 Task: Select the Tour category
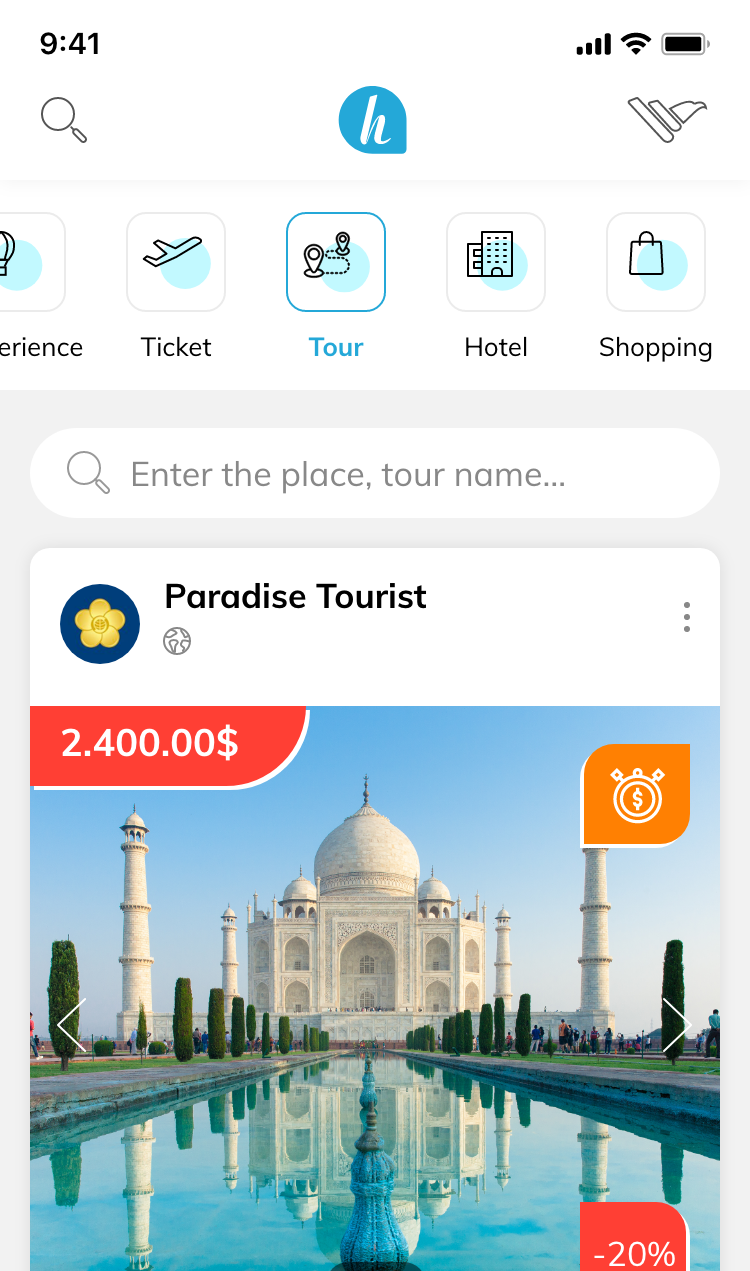[x=336, y=262]
